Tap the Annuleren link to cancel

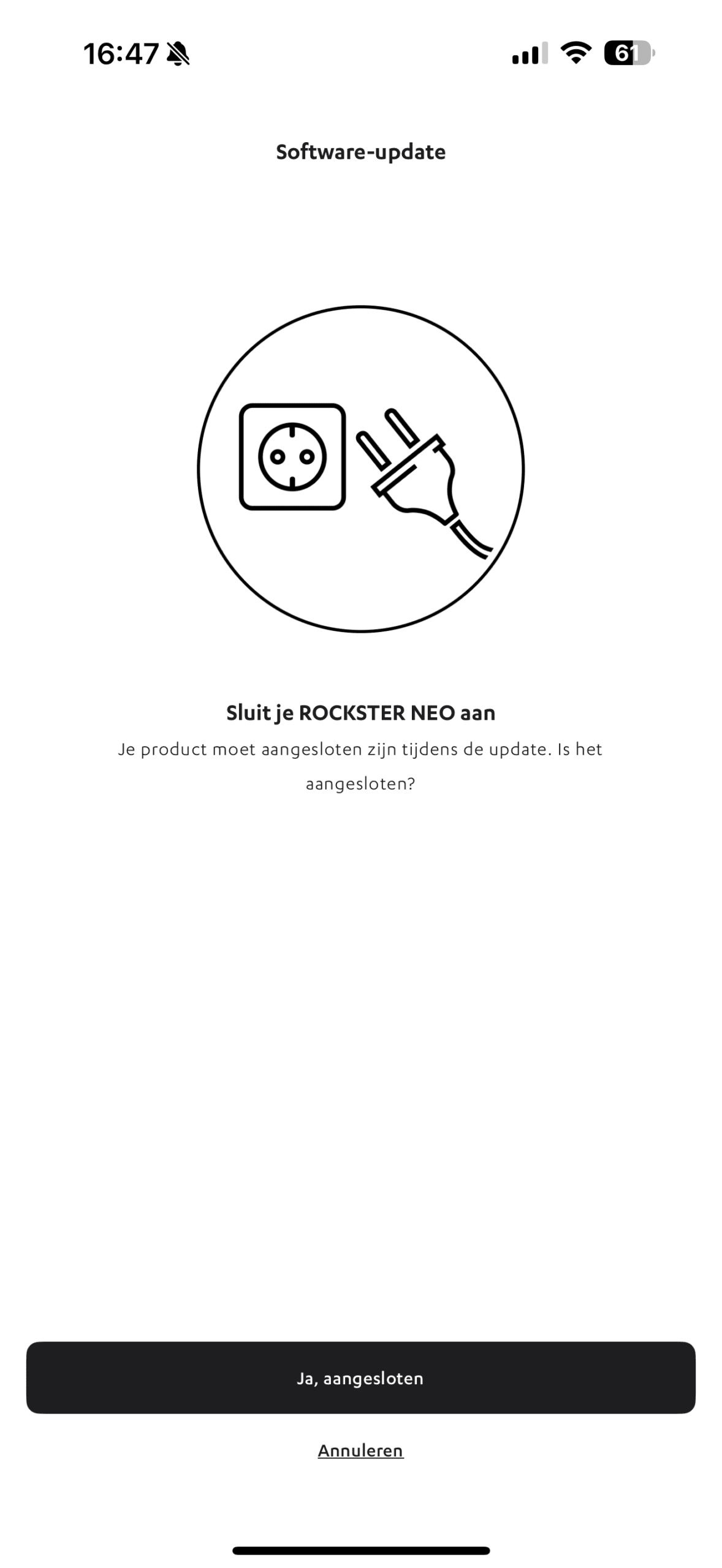click(x=360, y=1450)
